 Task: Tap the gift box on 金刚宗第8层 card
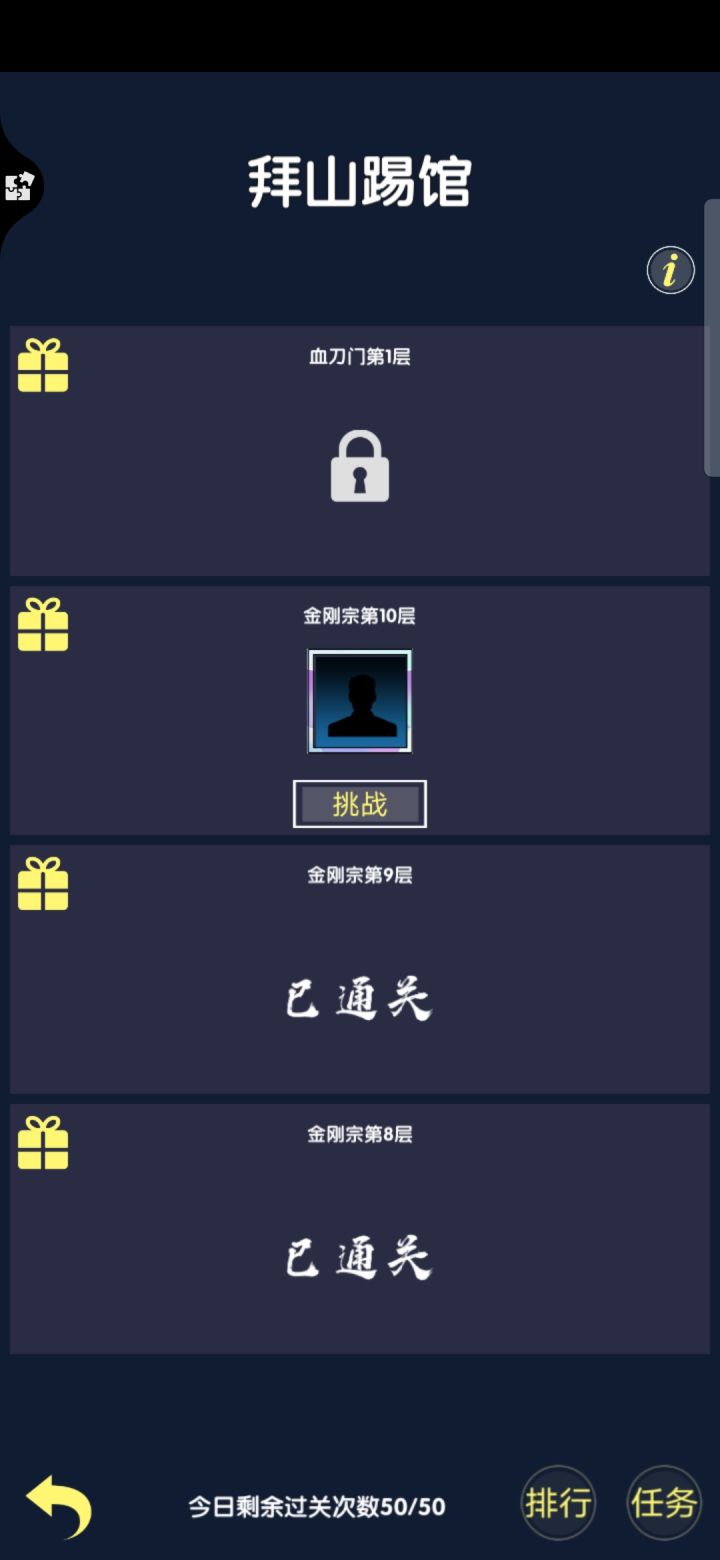coord(44,1143)
